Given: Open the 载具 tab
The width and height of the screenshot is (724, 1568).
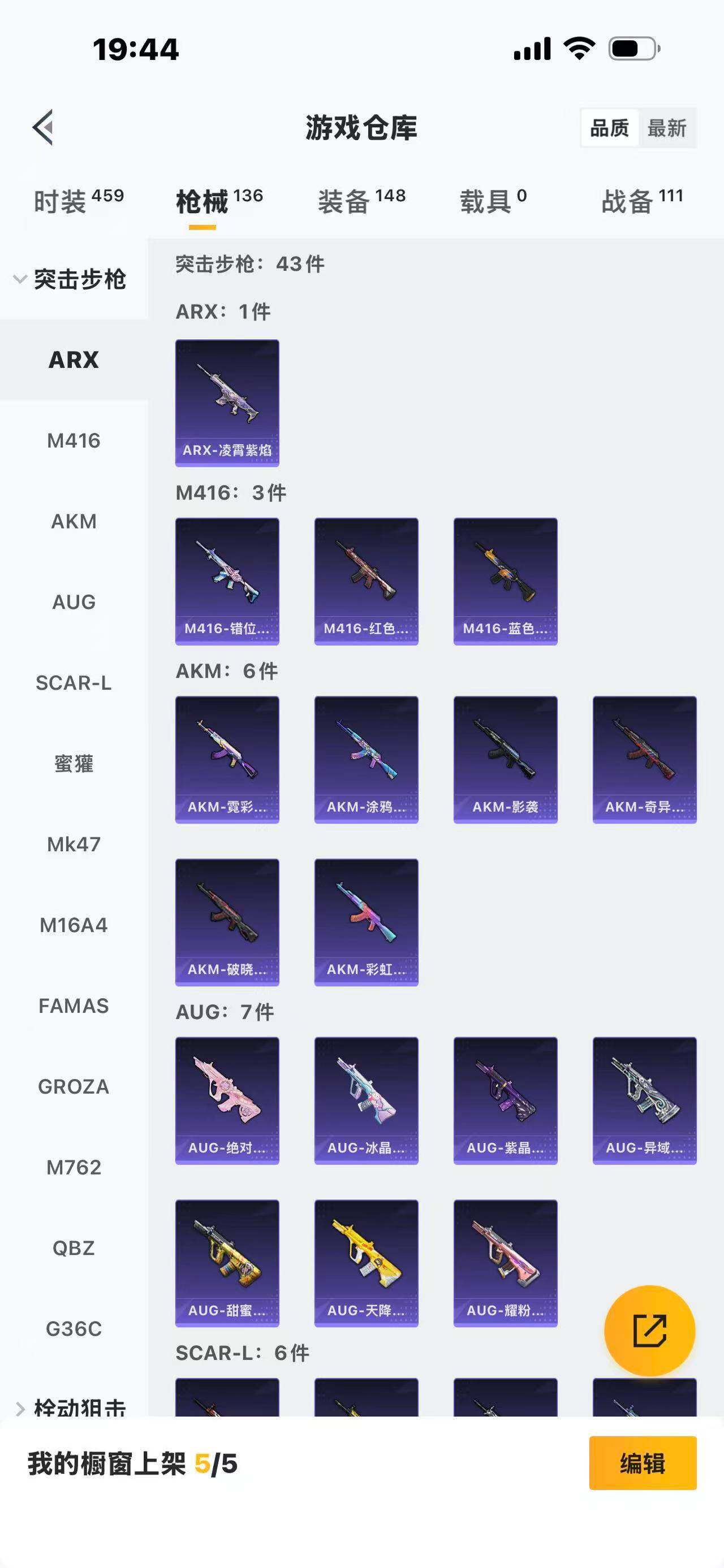Looking at the screenshot, I should (493, 201).
